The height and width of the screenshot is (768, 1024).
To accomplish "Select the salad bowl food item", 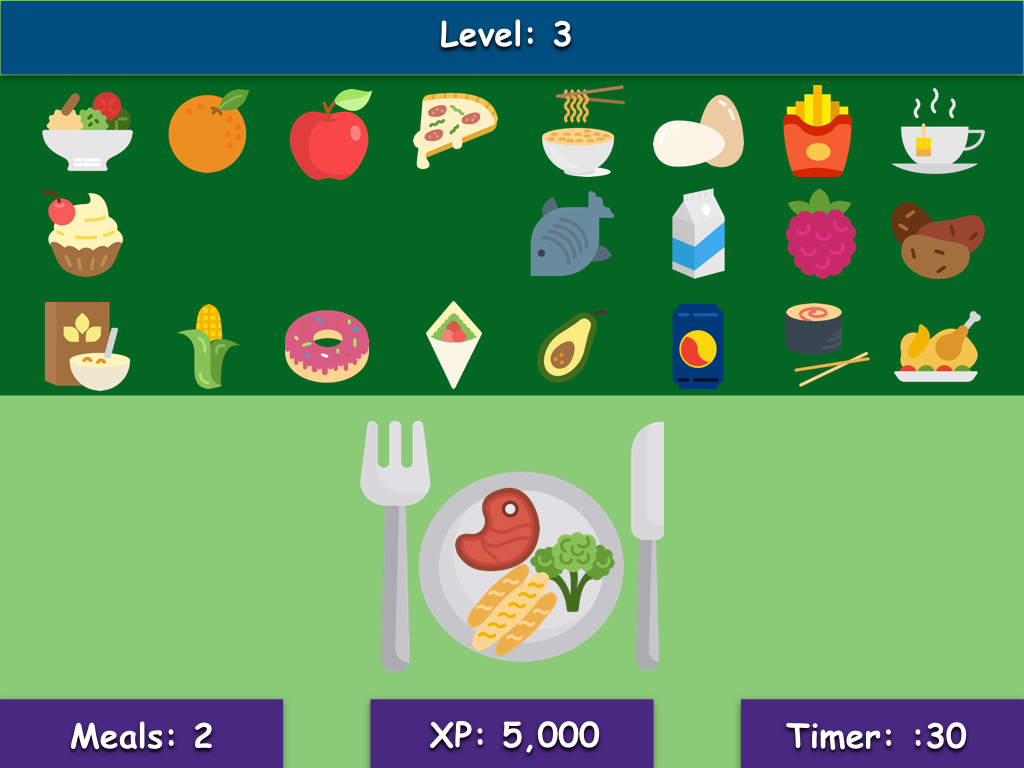I will (87, 133).
